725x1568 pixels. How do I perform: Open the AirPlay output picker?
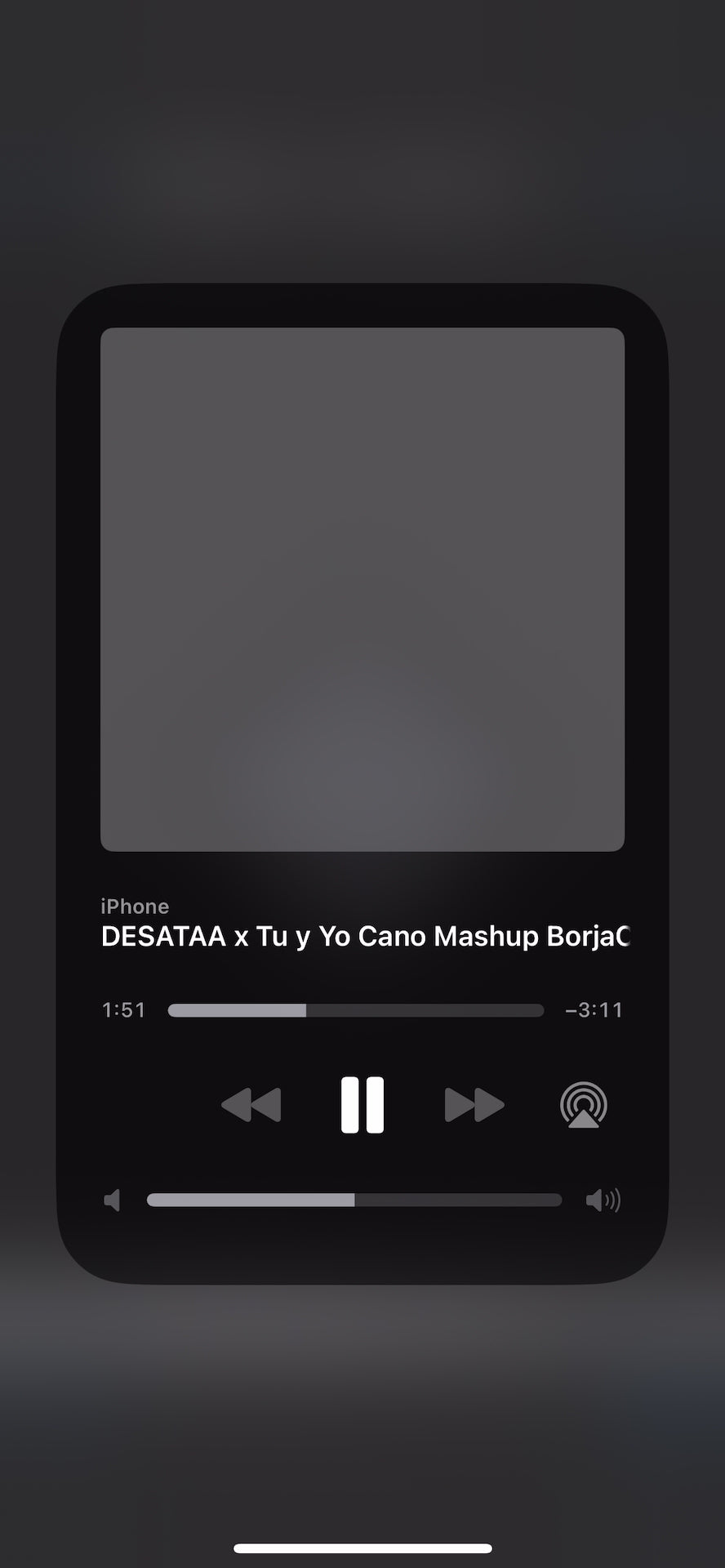click(x=583, y=1105)
